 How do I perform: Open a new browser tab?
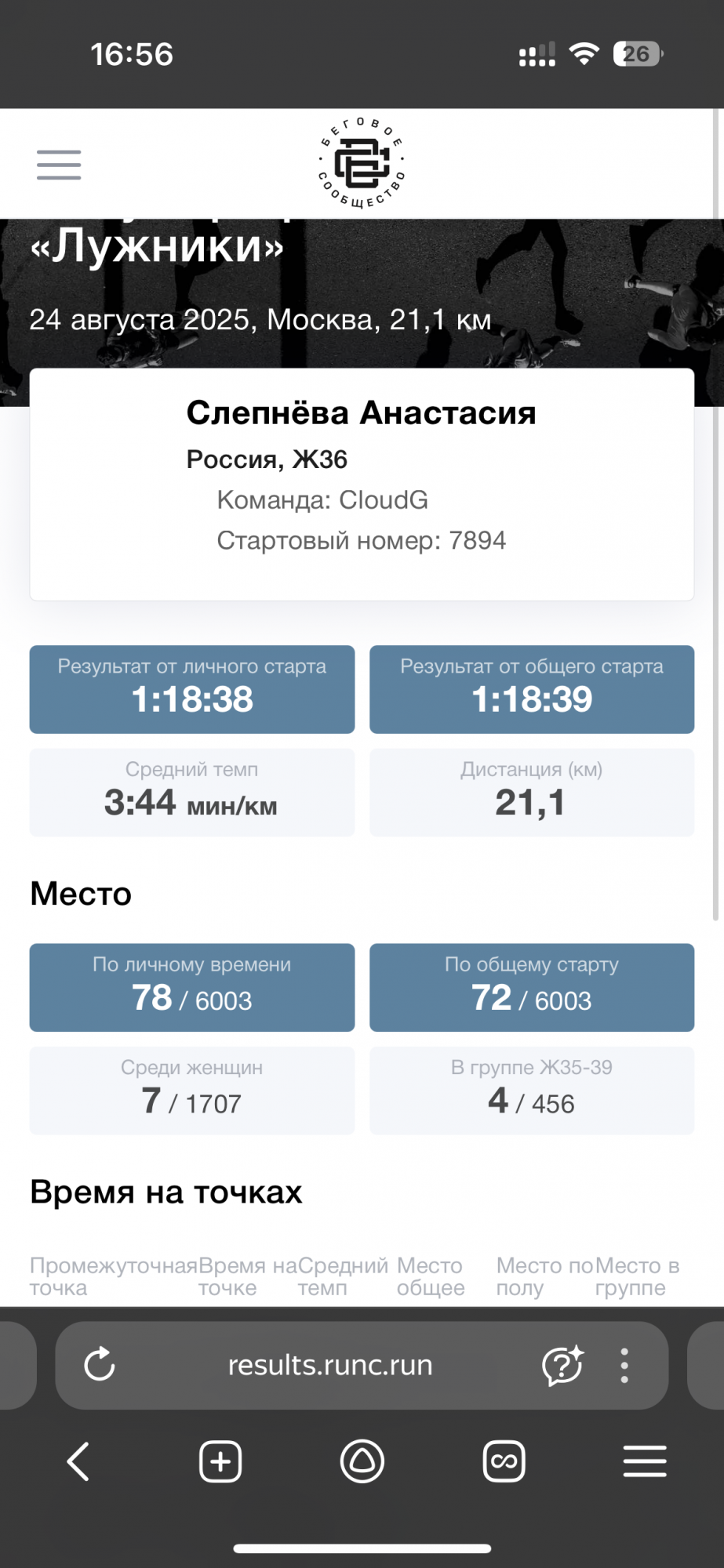[x=220, y=1461]
